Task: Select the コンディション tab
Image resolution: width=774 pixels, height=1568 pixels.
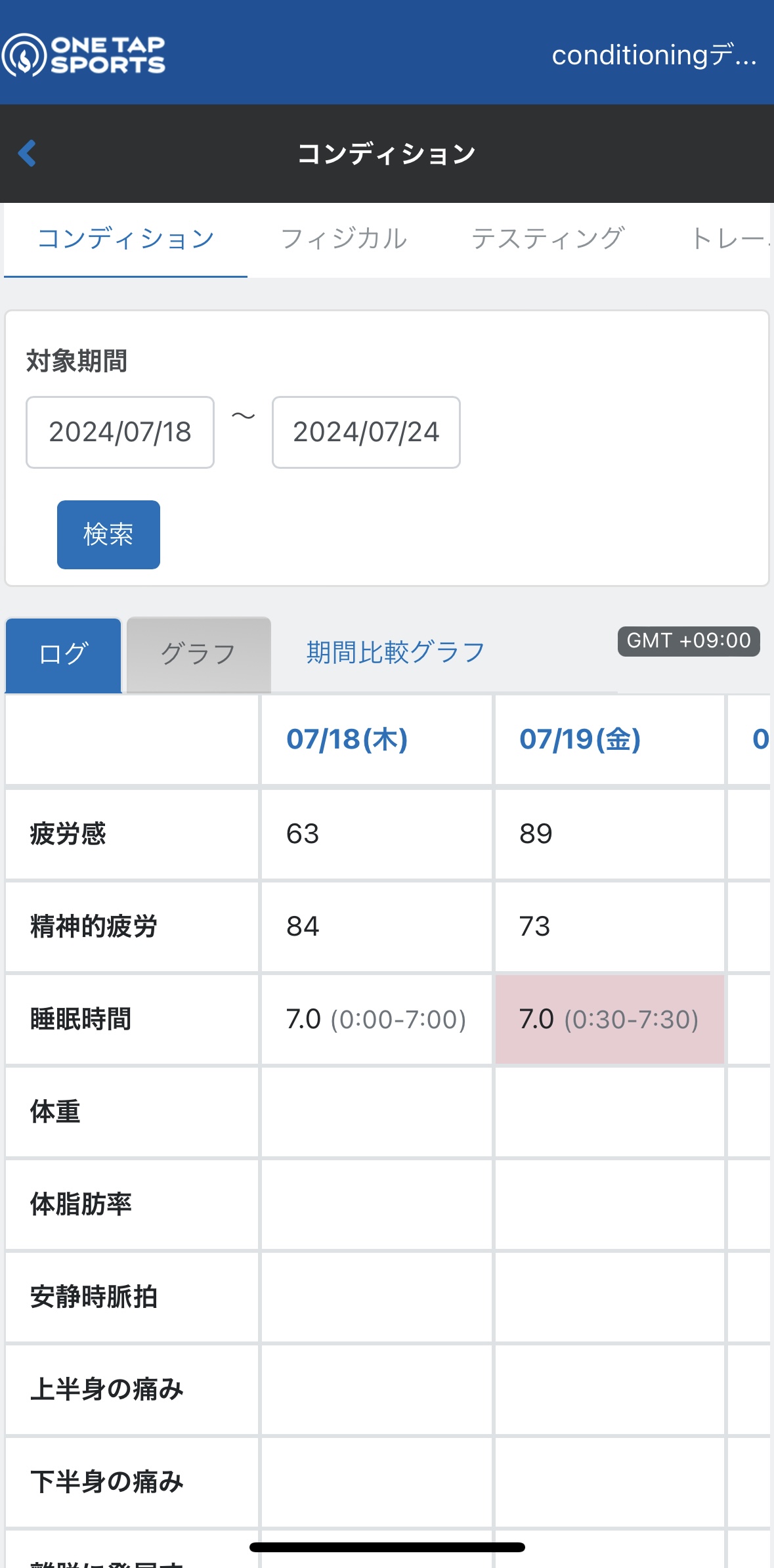Action: coord(126,240)
